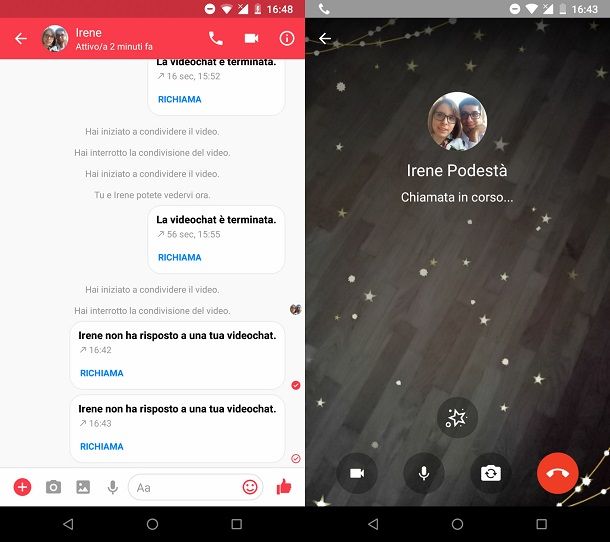Switch between front and rear camera

(490, 473)
